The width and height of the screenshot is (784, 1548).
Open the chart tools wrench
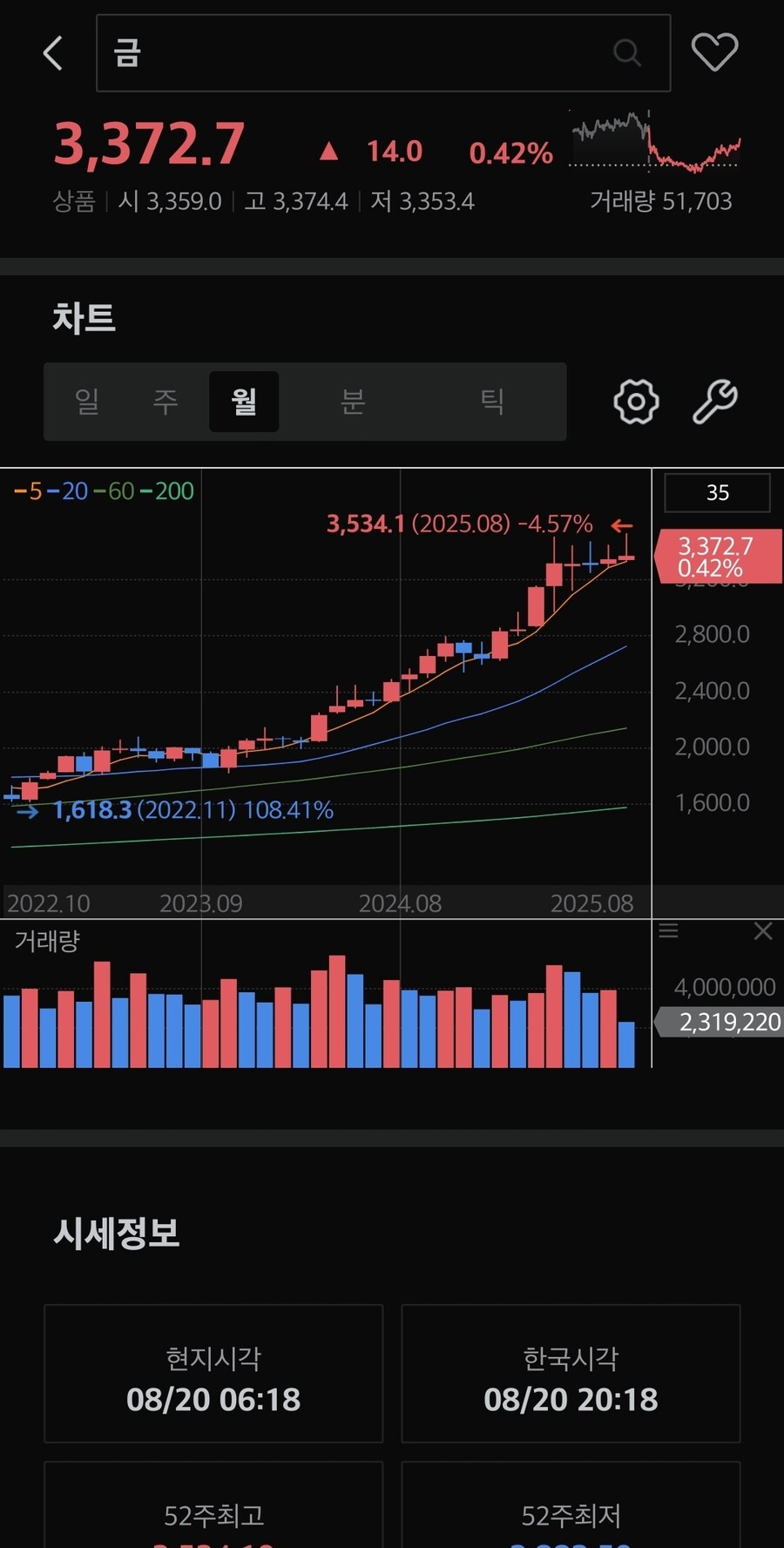714,402
